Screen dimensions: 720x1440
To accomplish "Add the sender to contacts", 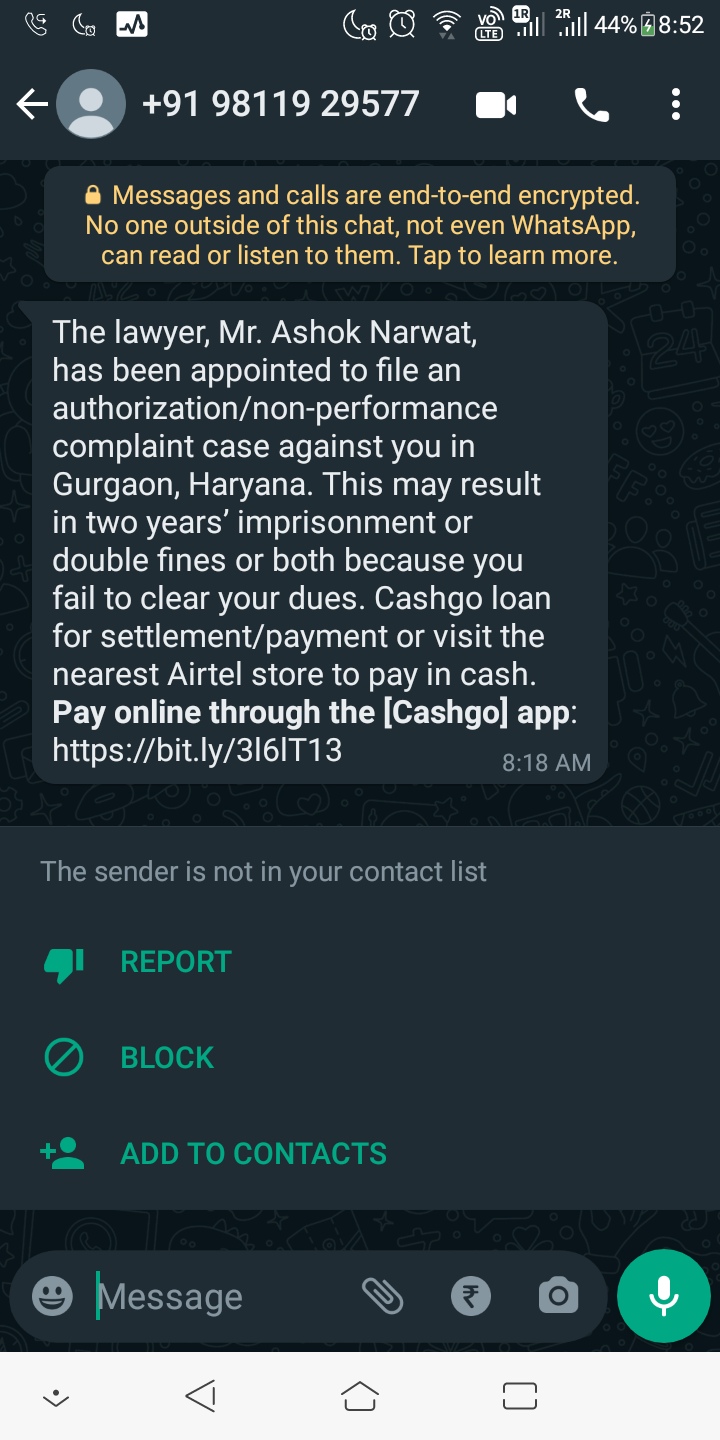I will 253,1154.
